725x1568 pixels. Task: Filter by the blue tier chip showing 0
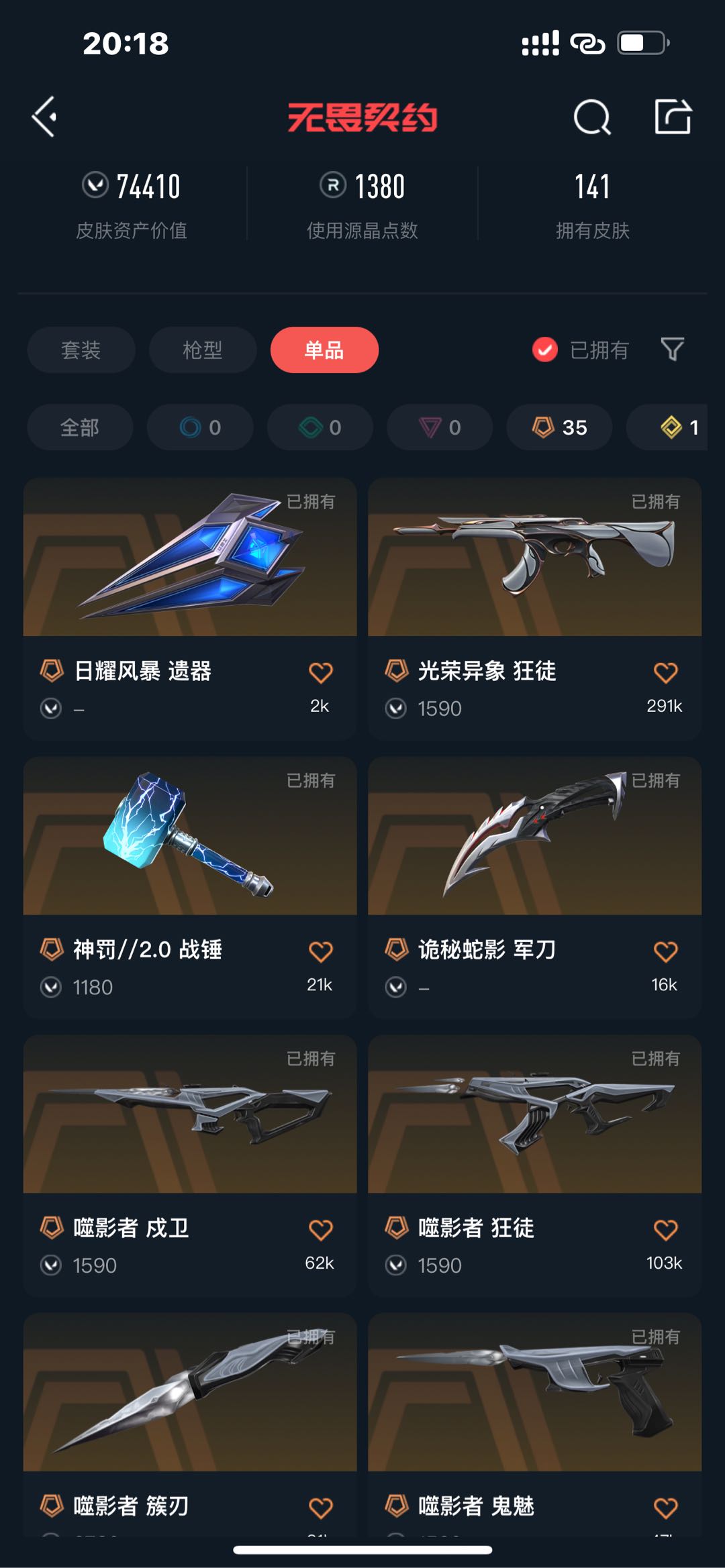[x=200, y=427]
